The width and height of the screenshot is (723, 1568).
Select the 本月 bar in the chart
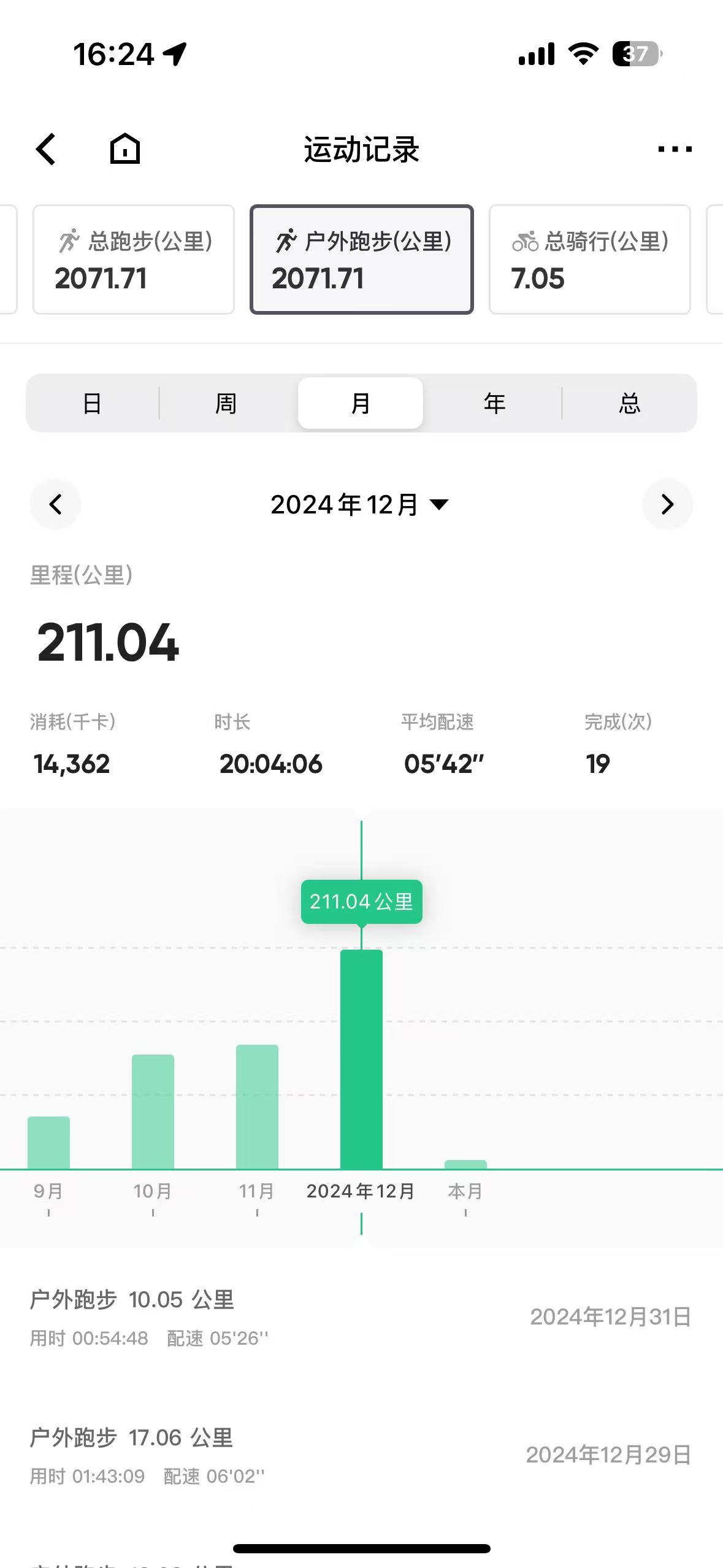click(x=465, y=1164)
